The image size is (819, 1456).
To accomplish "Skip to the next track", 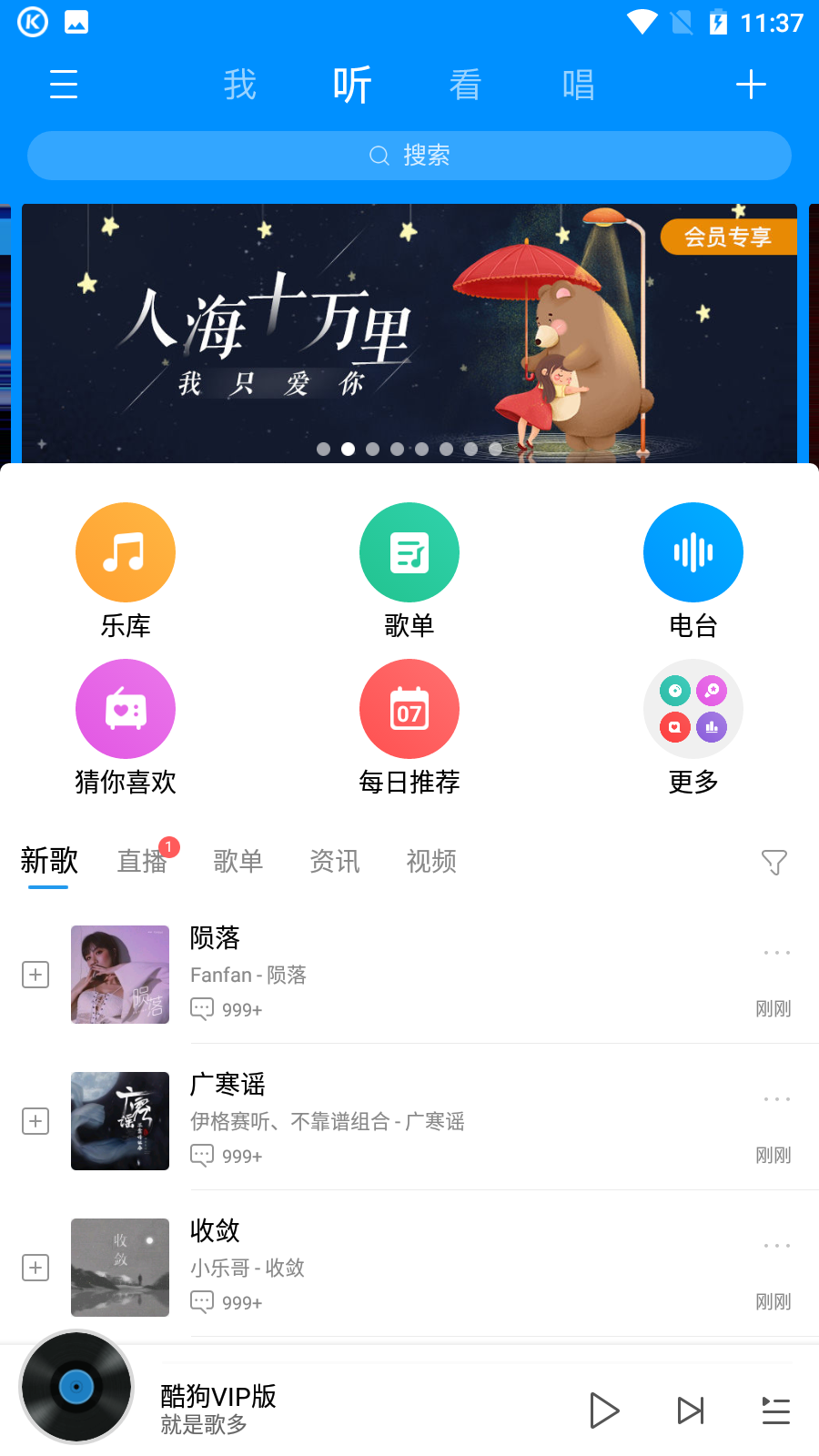I will click(x=691, y=1410).
